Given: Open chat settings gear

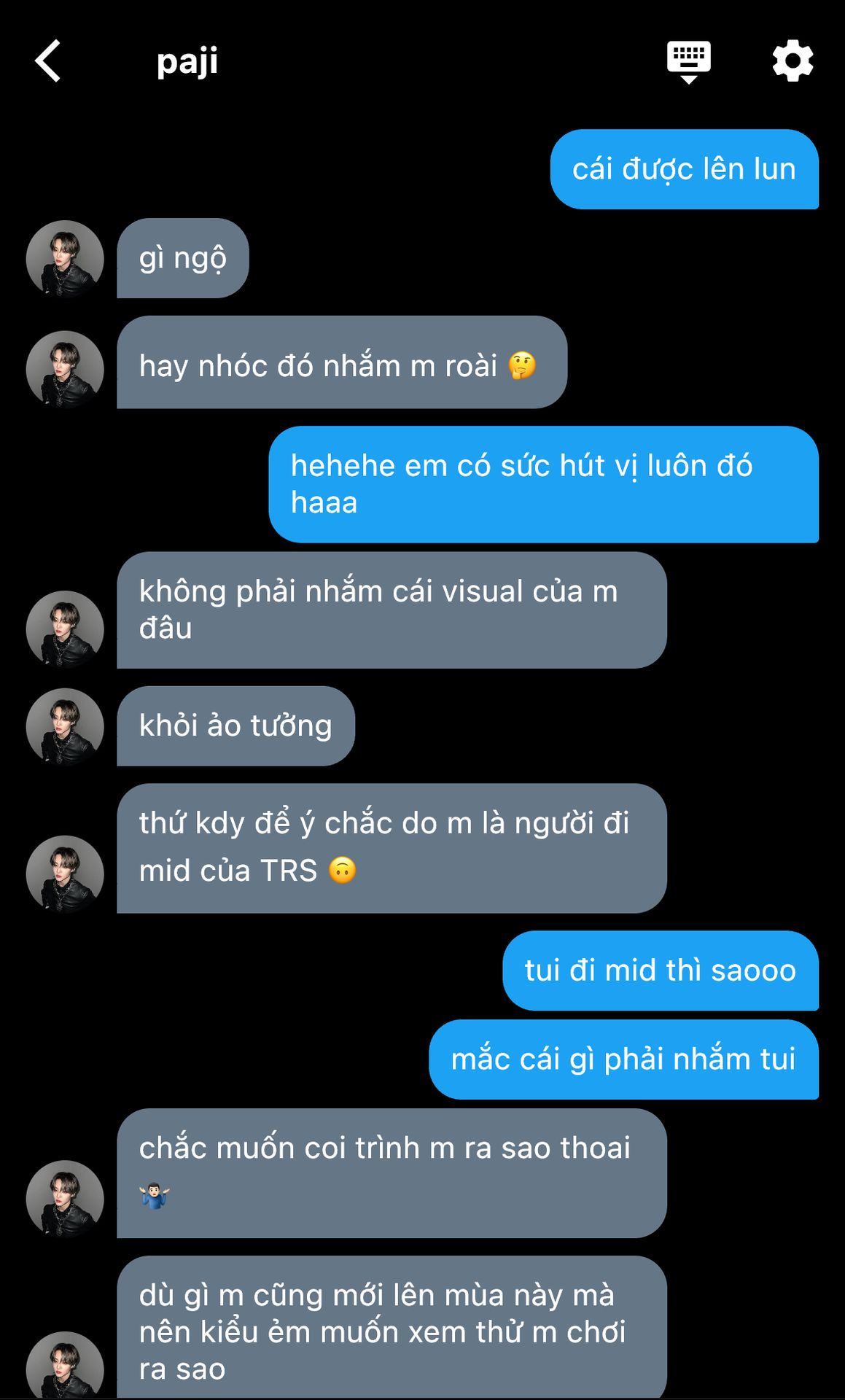Looking at the screenshot, I should 793,61.
